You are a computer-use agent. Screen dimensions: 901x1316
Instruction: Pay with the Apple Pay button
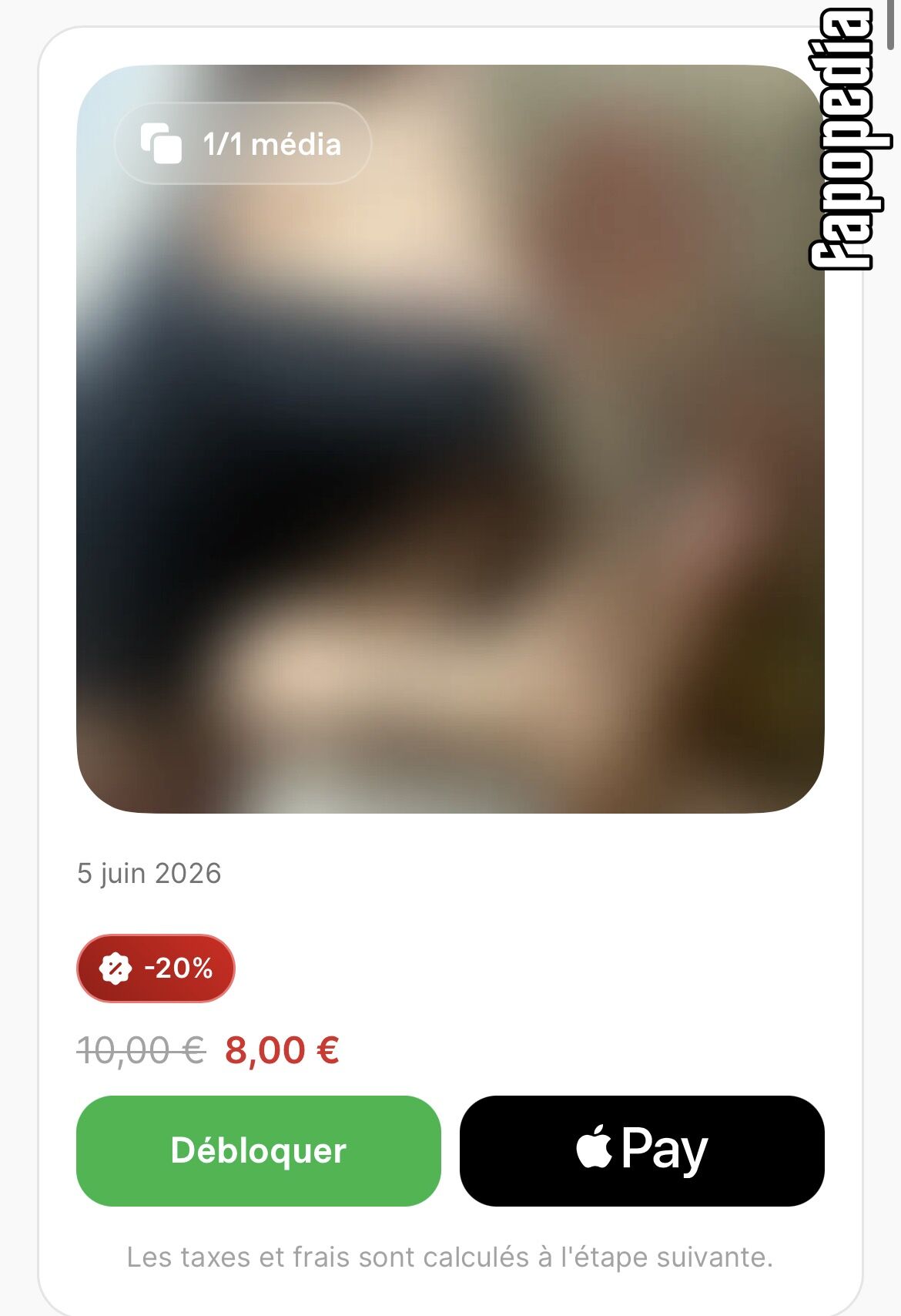point(642,1150)
